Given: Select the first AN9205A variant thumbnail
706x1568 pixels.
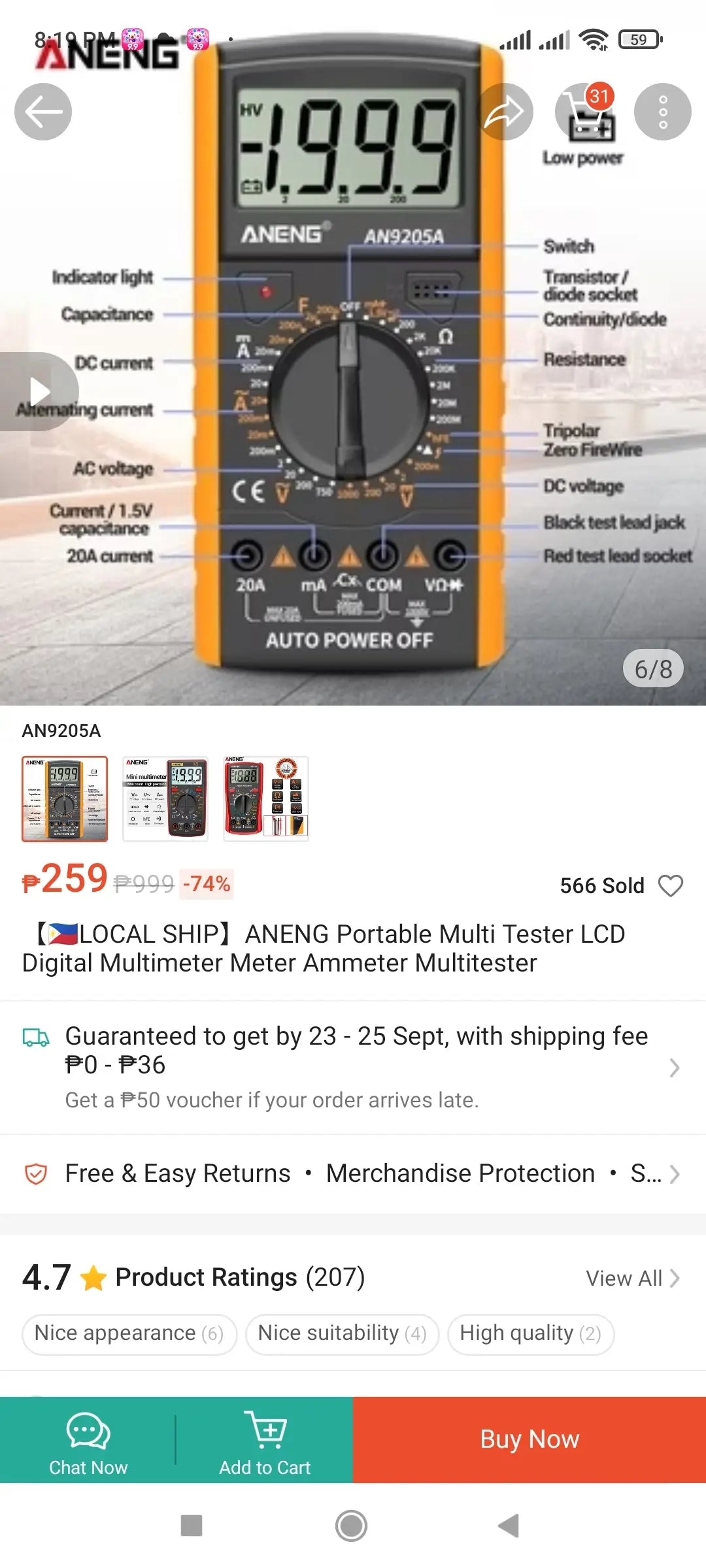Looking at the screenshot, I should click(x=65, y=799).
